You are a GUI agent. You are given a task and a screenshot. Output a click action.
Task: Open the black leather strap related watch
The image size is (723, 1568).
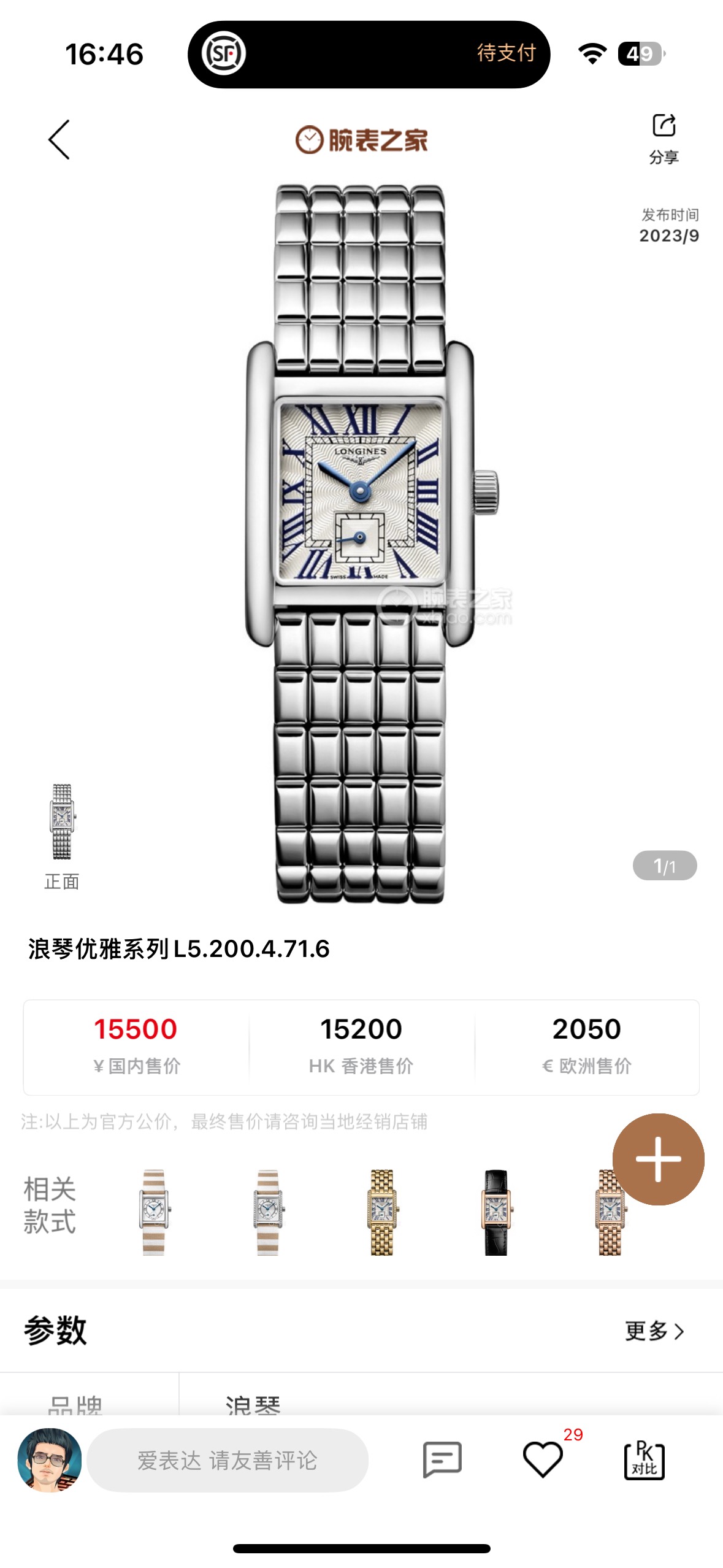pos(496,1212)
